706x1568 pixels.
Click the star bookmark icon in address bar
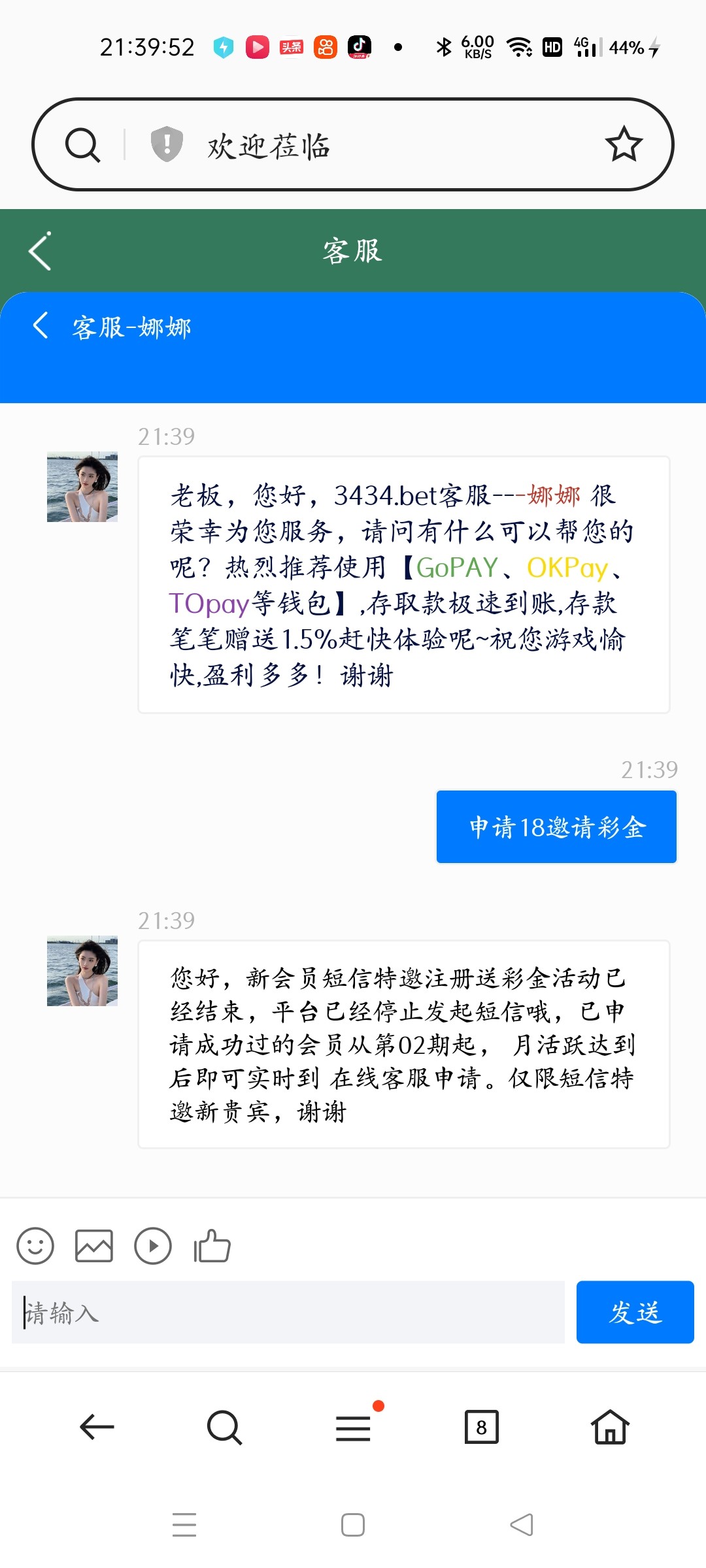click(x=624, y=145)
